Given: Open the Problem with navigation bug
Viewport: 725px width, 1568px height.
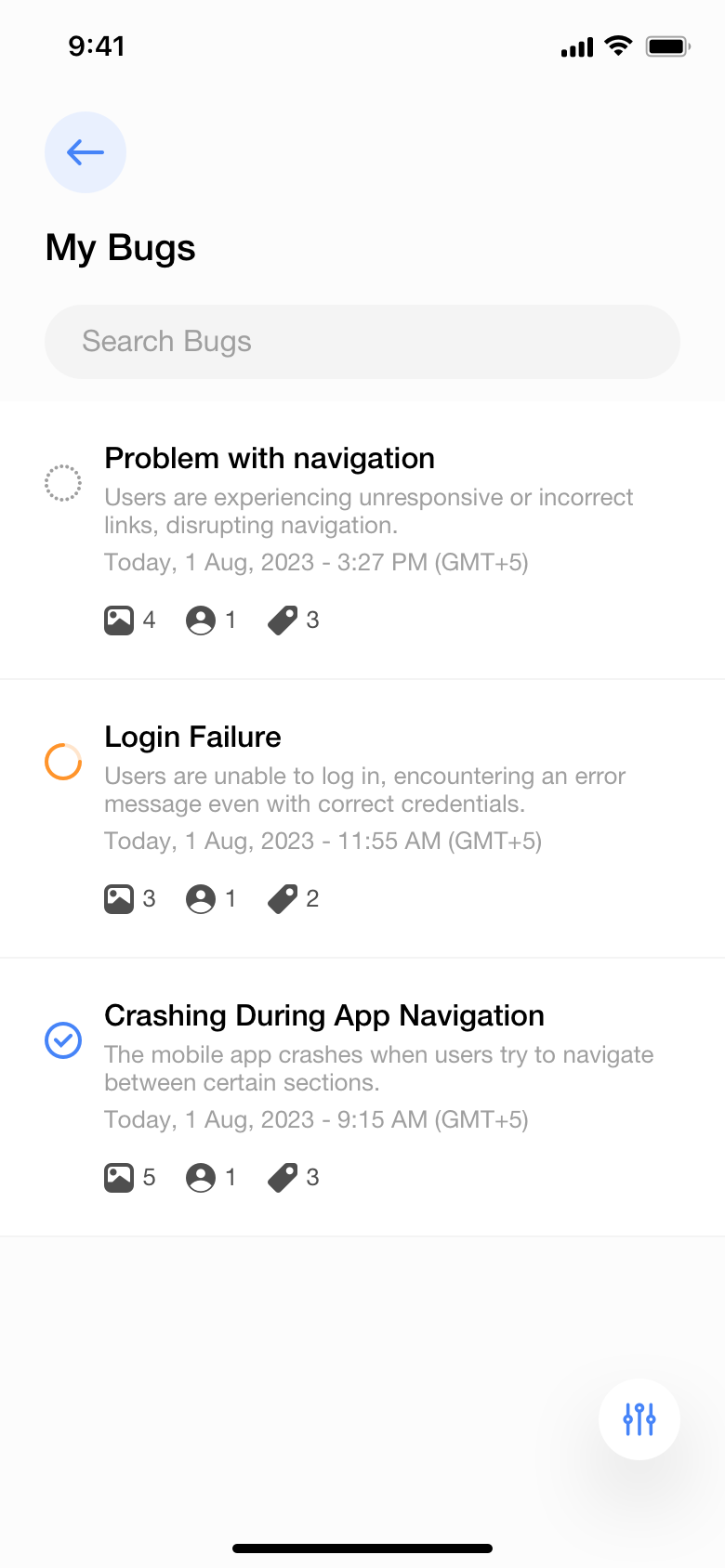Looking at the screenshot, I should (x=270, y=459).
